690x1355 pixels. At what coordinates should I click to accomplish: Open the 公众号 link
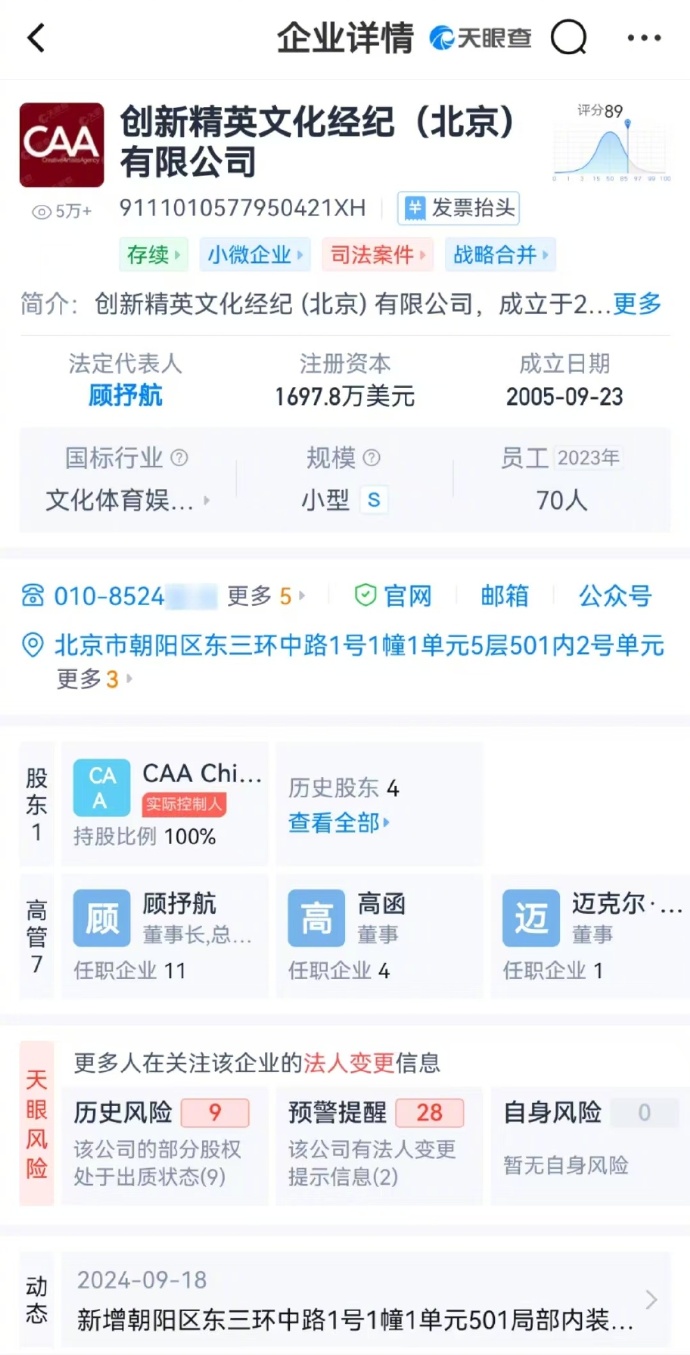[x=614, y=596]
